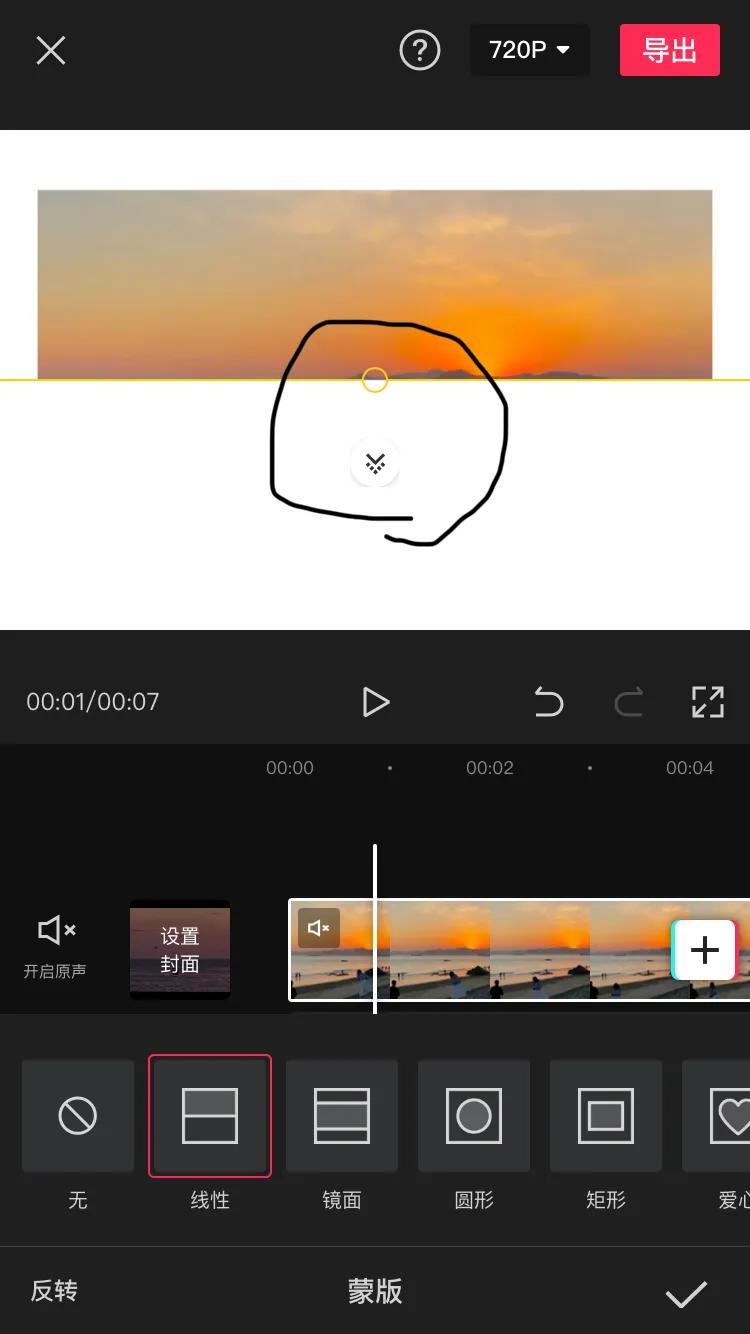Image resolution: width=750 pixels, height=1334 pixels.
Task: Open the 720P resolution dropdown
Action: (530, 50)
